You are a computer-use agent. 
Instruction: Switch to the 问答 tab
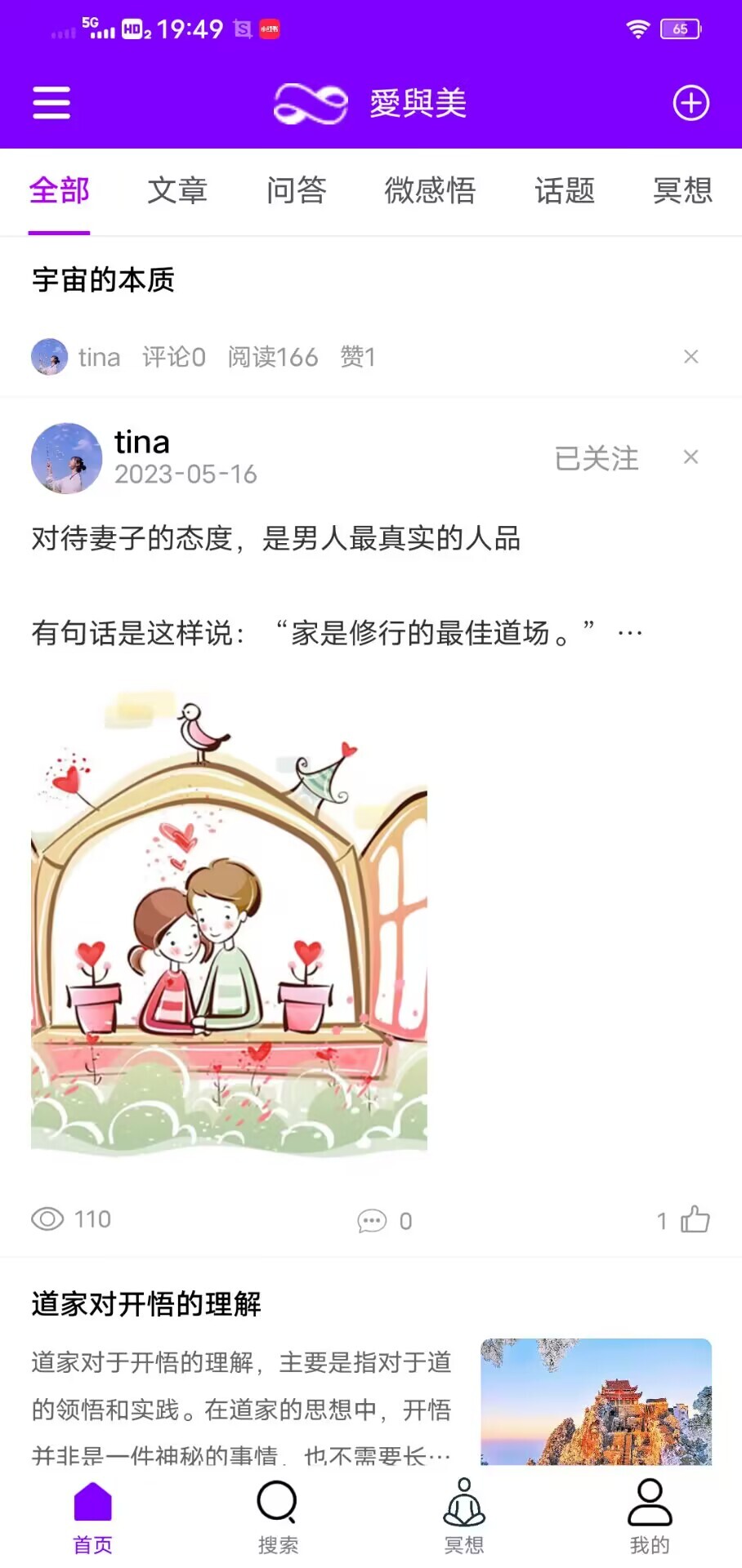click(296, 191)
